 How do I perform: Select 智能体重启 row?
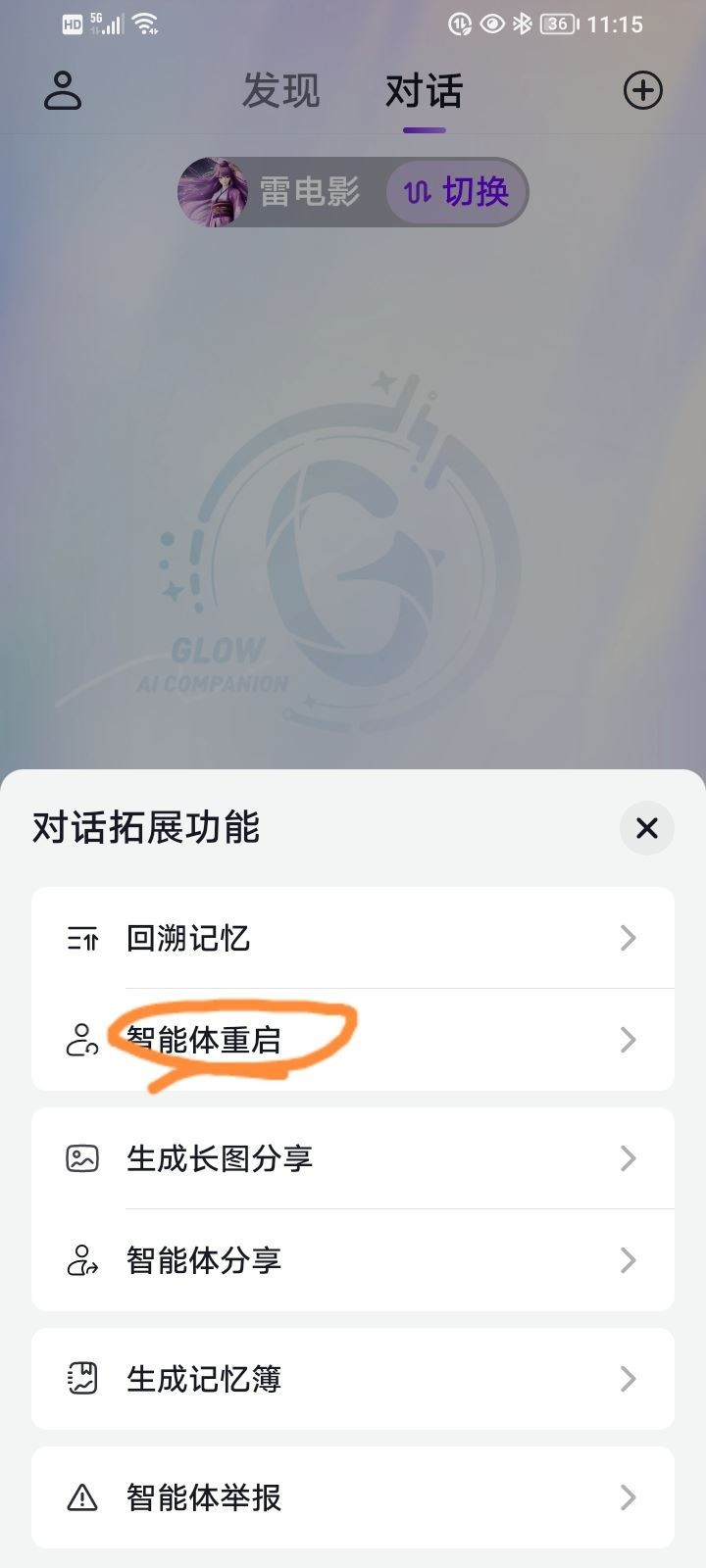pyautogui.click(x=353, y=1039)
